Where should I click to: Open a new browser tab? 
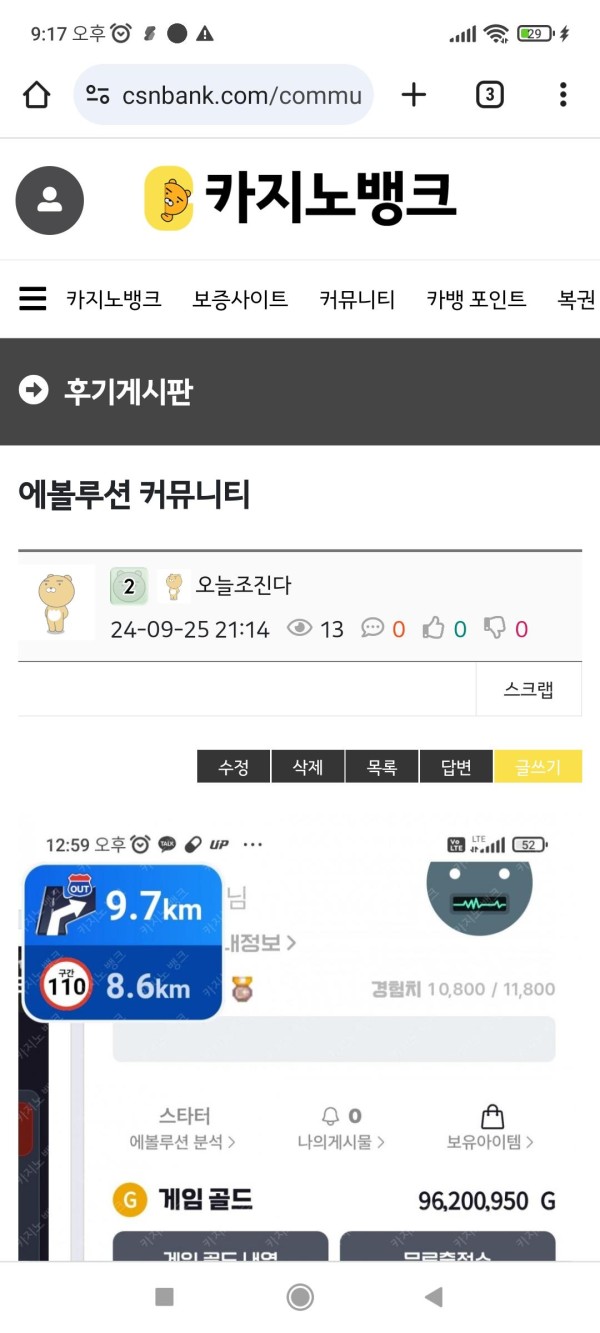point(413,95)
